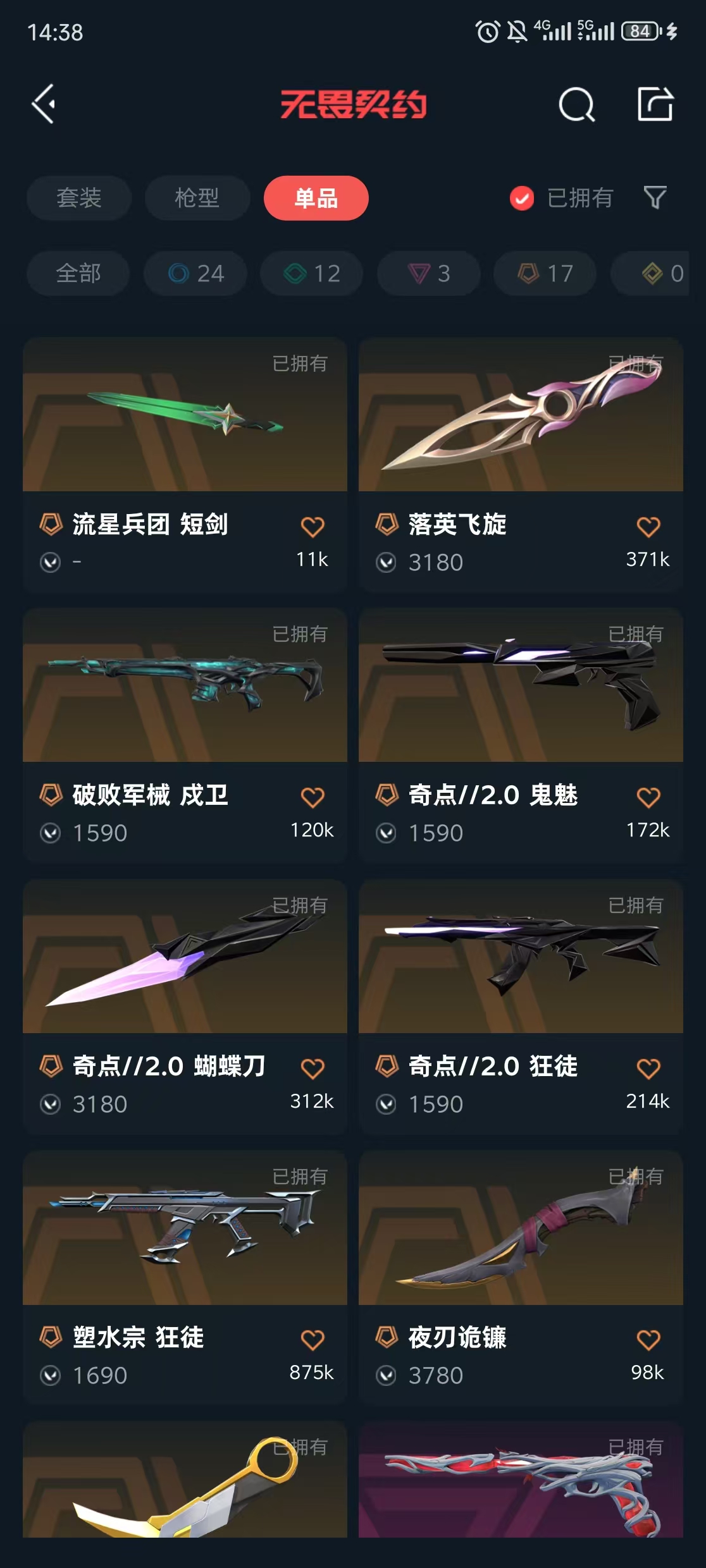The height and width of the screenshot is (1568, 706).
Task: Select the 全部 rarity chip
Action: pos(78,273)
